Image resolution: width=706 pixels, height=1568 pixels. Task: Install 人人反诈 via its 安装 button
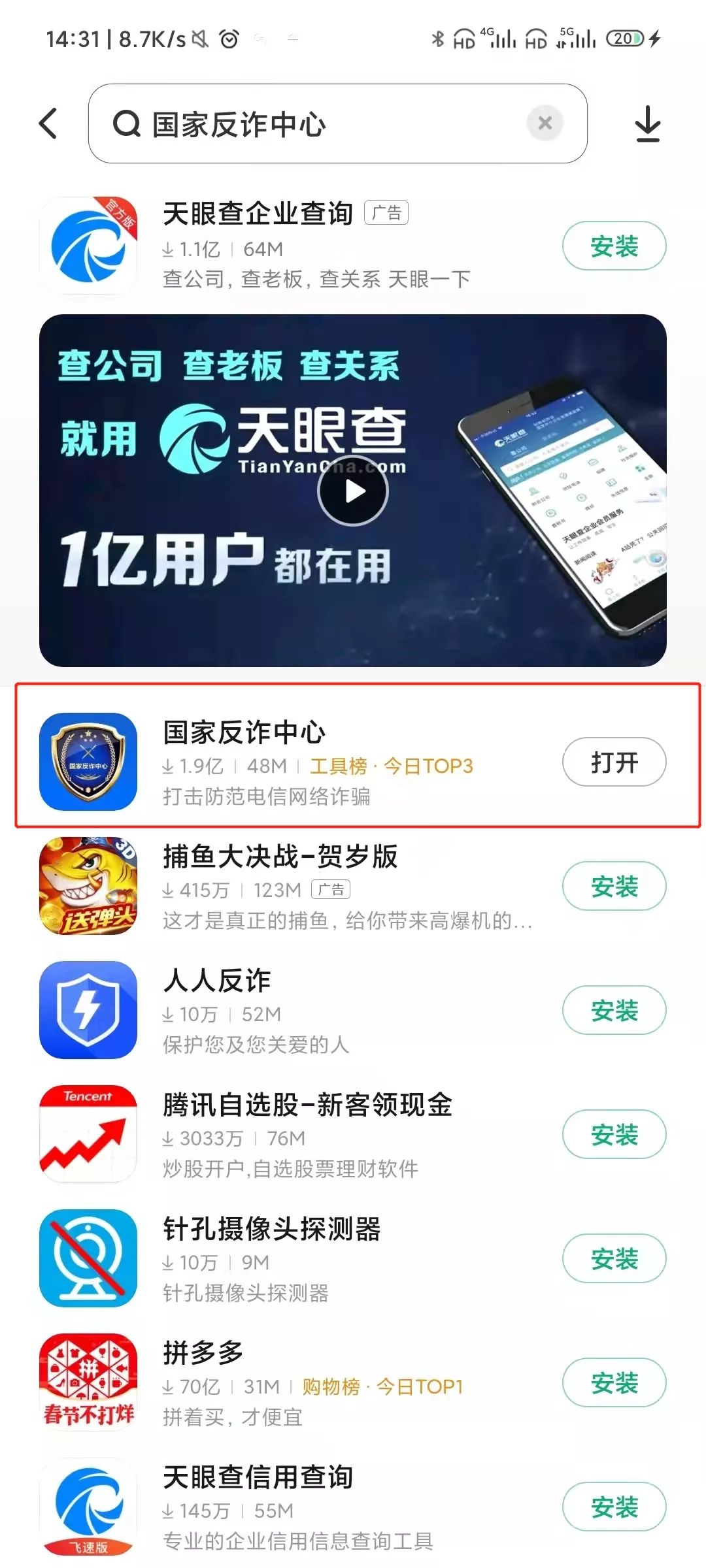[x=613, y=1009]
